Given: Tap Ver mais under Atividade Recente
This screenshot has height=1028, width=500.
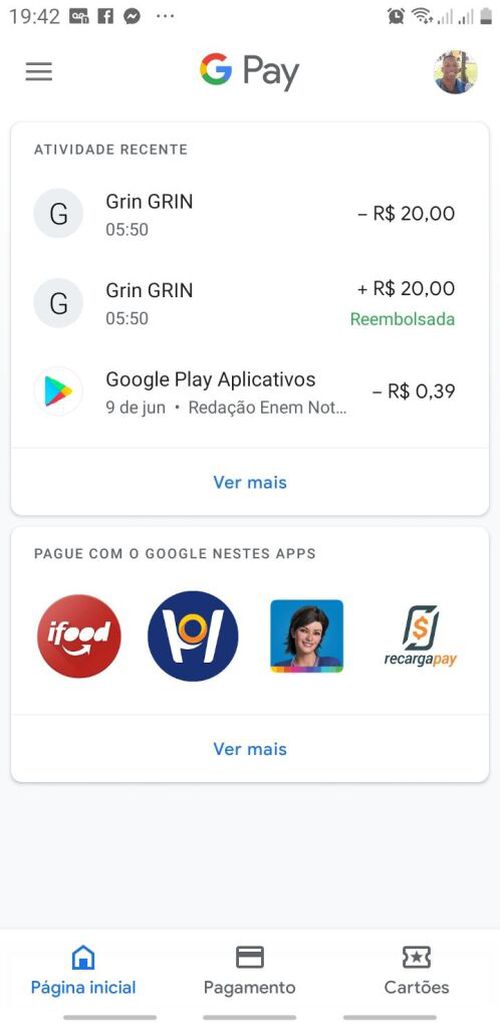Looking at the screenshot, I should point(250,483).
